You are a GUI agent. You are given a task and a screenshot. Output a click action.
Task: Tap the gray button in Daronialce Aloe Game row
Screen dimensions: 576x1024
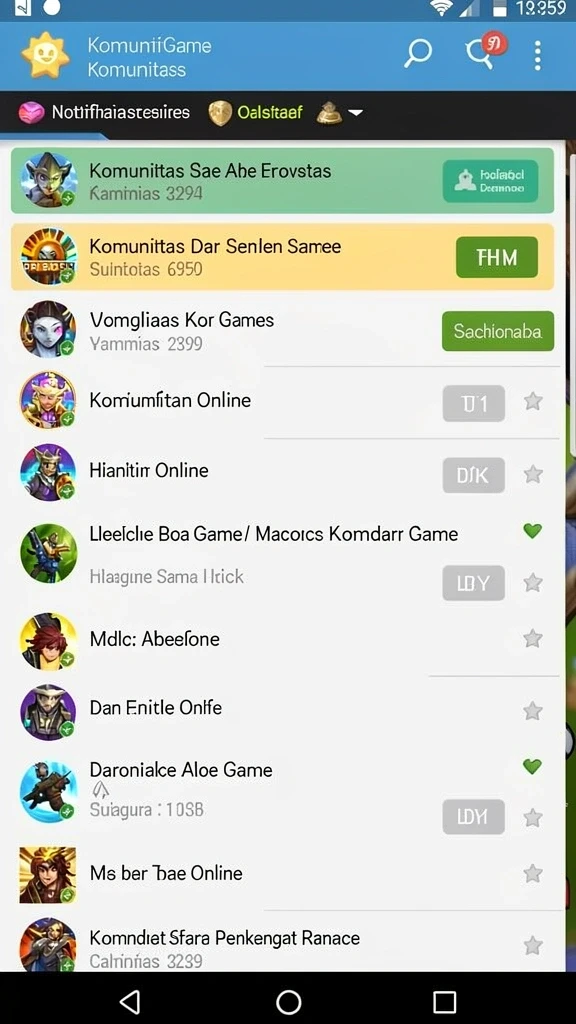(x=473, y=816)
